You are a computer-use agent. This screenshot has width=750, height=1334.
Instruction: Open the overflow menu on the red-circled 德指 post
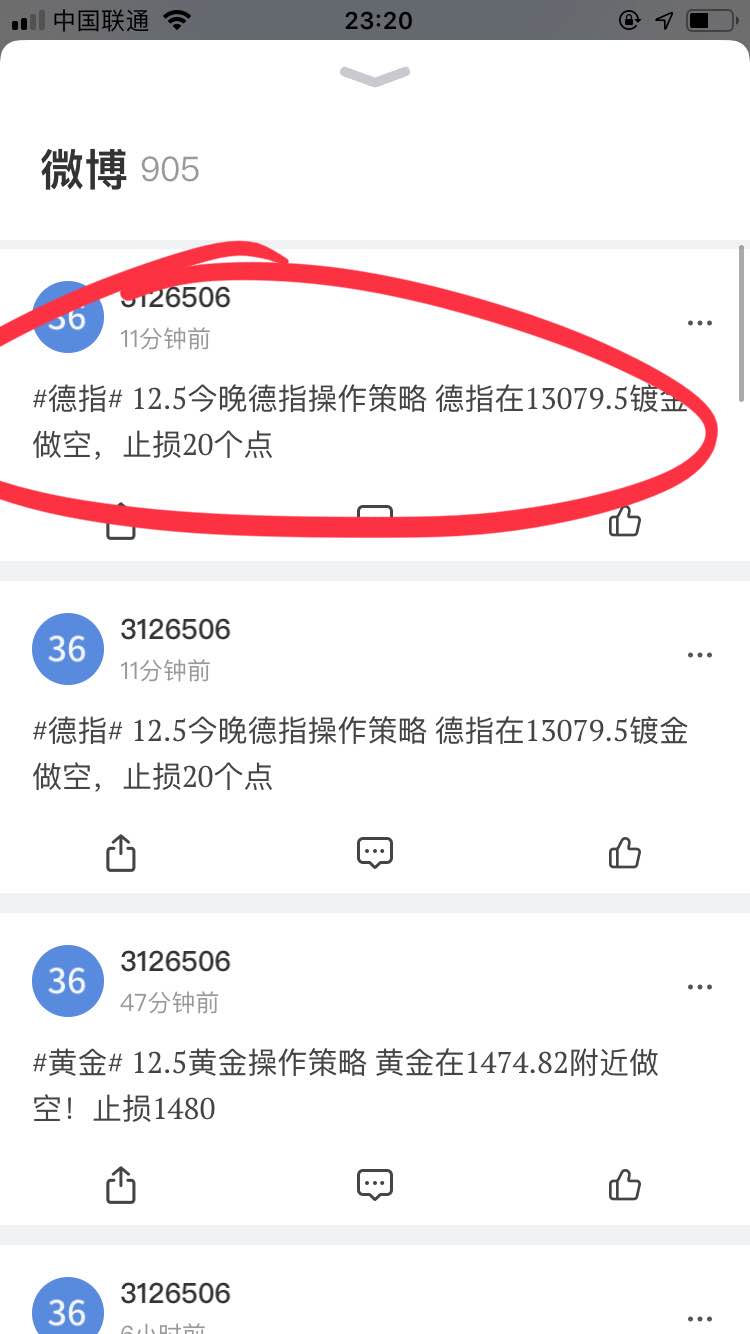click(700, 323)
